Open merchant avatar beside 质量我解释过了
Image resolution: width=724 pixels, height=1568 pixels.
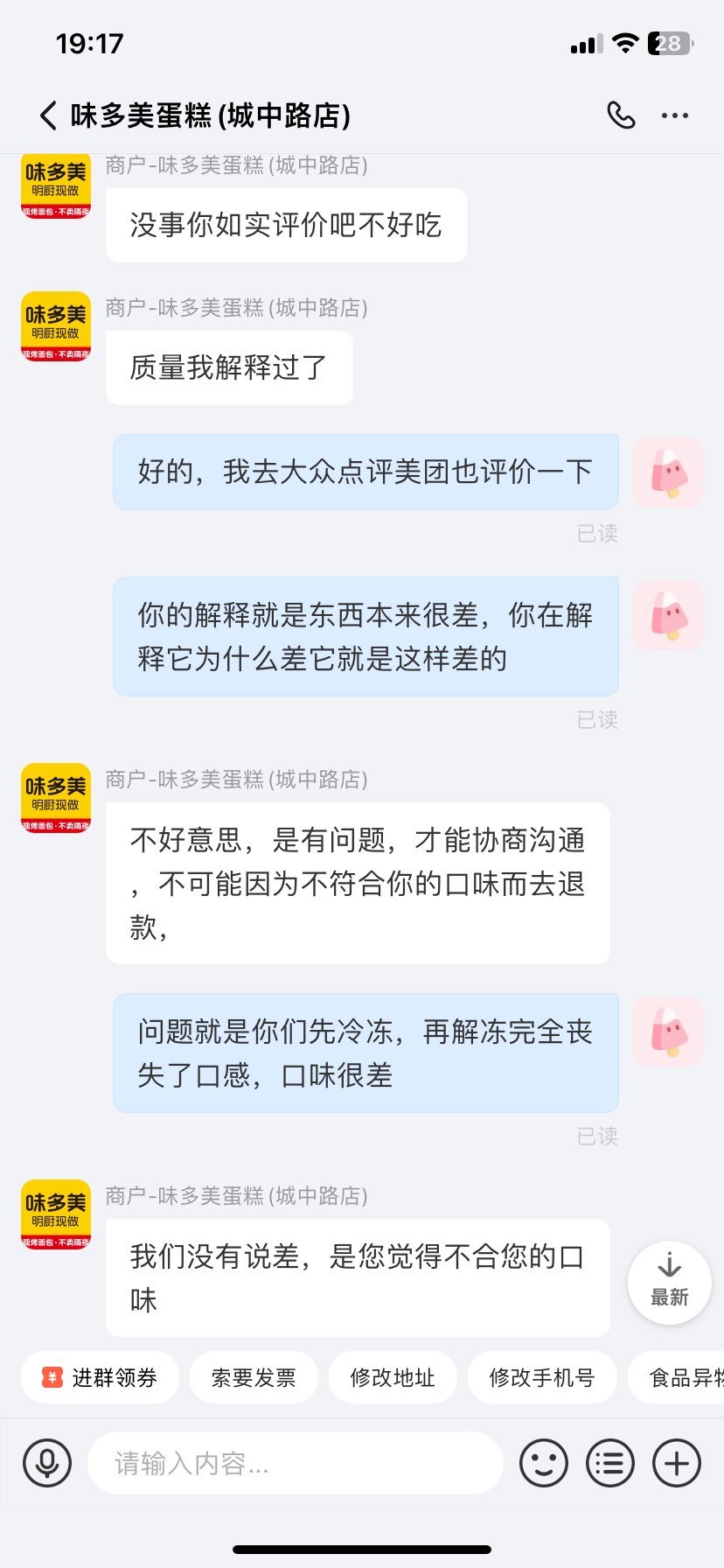[56, 326]
